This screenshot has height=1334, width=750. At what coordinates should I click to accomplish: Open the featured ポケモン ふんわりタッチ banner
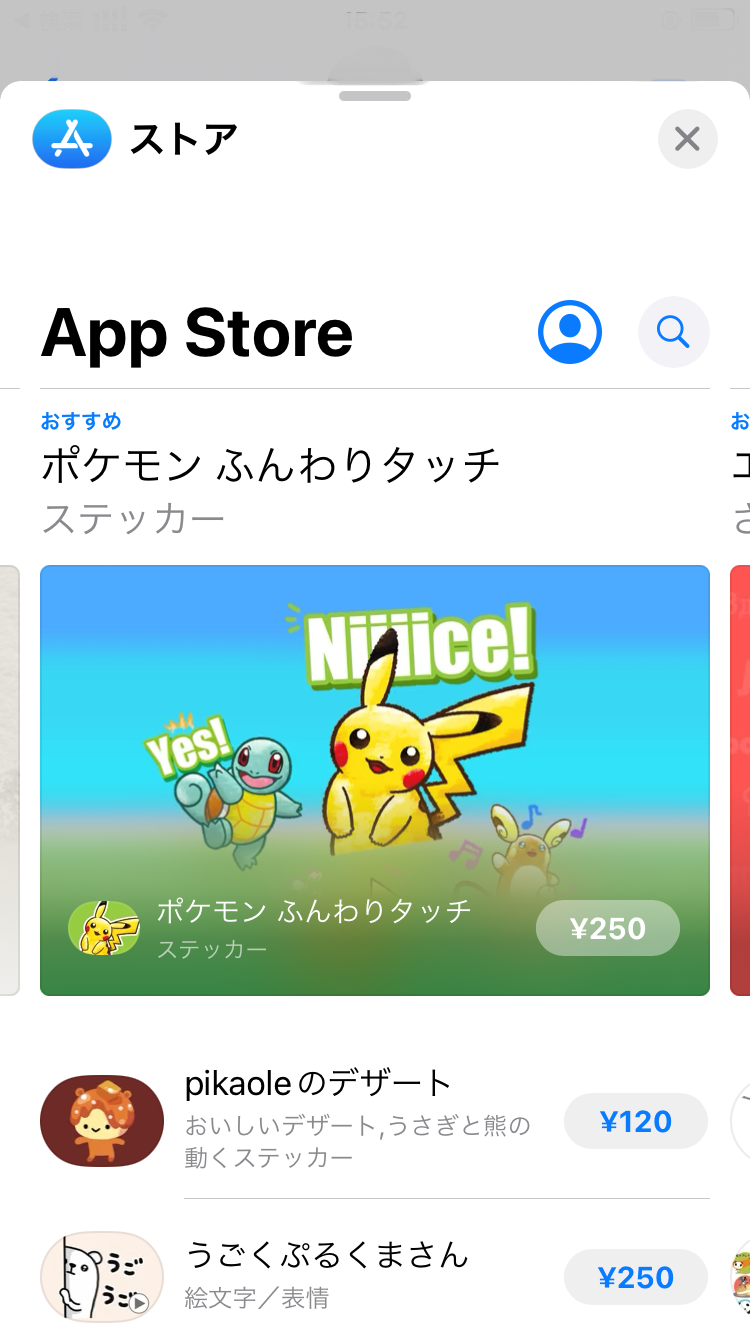374,730
